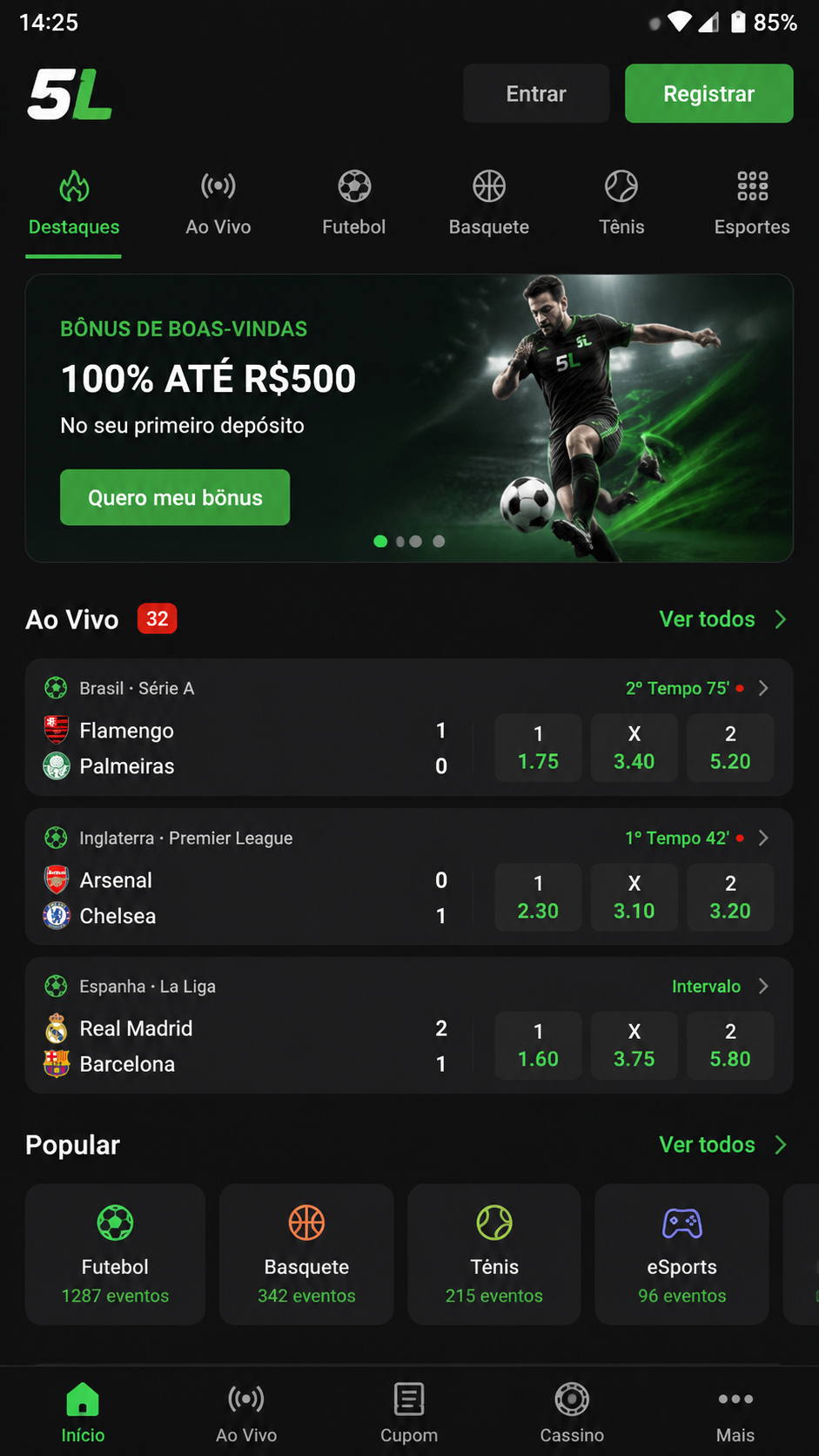The width and height of the screenshot is (819, 1456).
Task: Bet on Flamengo win at 1.75
Action: click(538, 748)
